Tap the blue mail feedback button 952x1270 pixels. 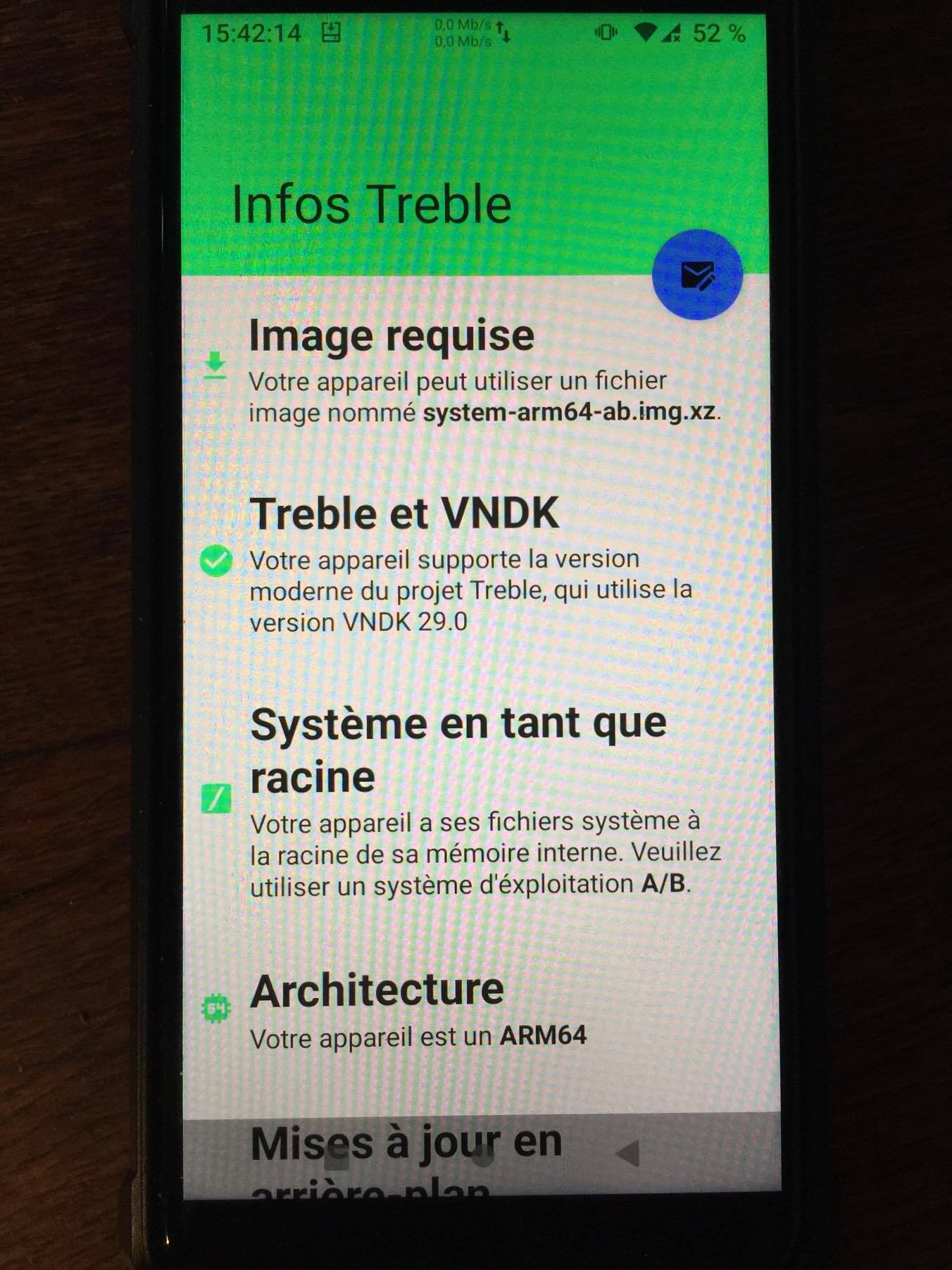(696, 275)
